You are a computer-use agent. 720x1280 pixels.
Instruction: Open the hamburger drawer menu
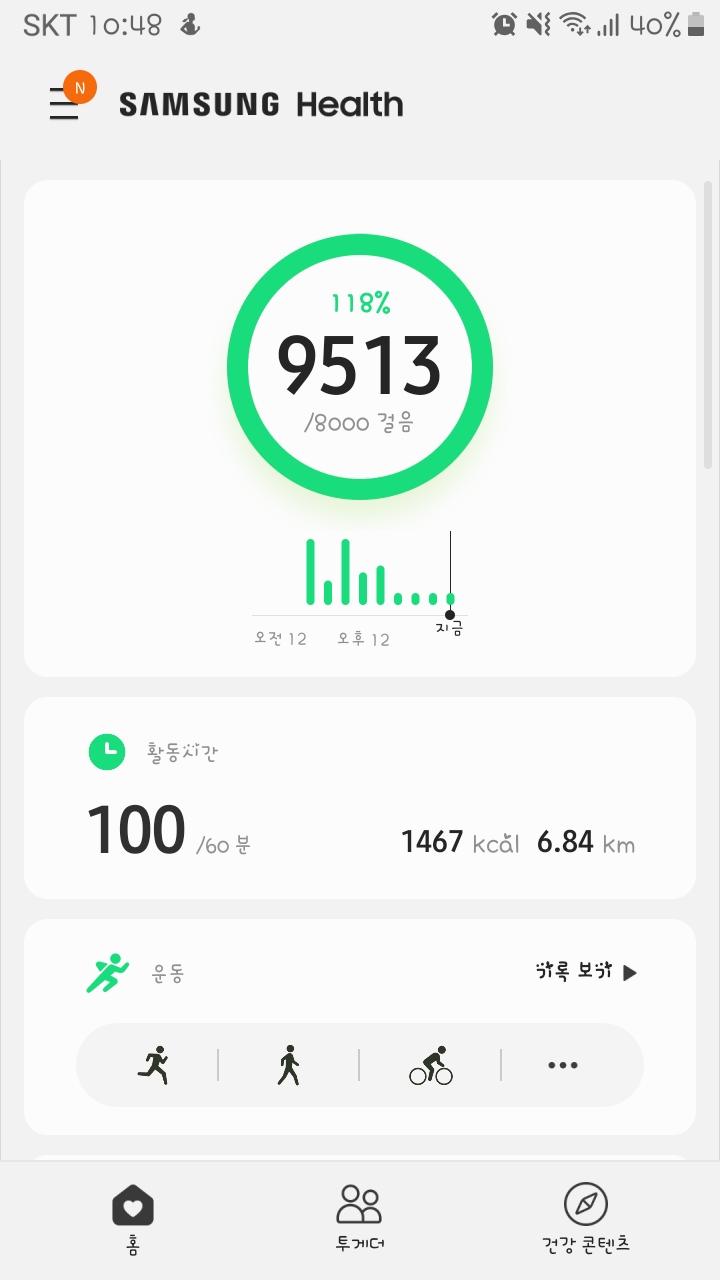pyautogui.click(x=65, y=104)
